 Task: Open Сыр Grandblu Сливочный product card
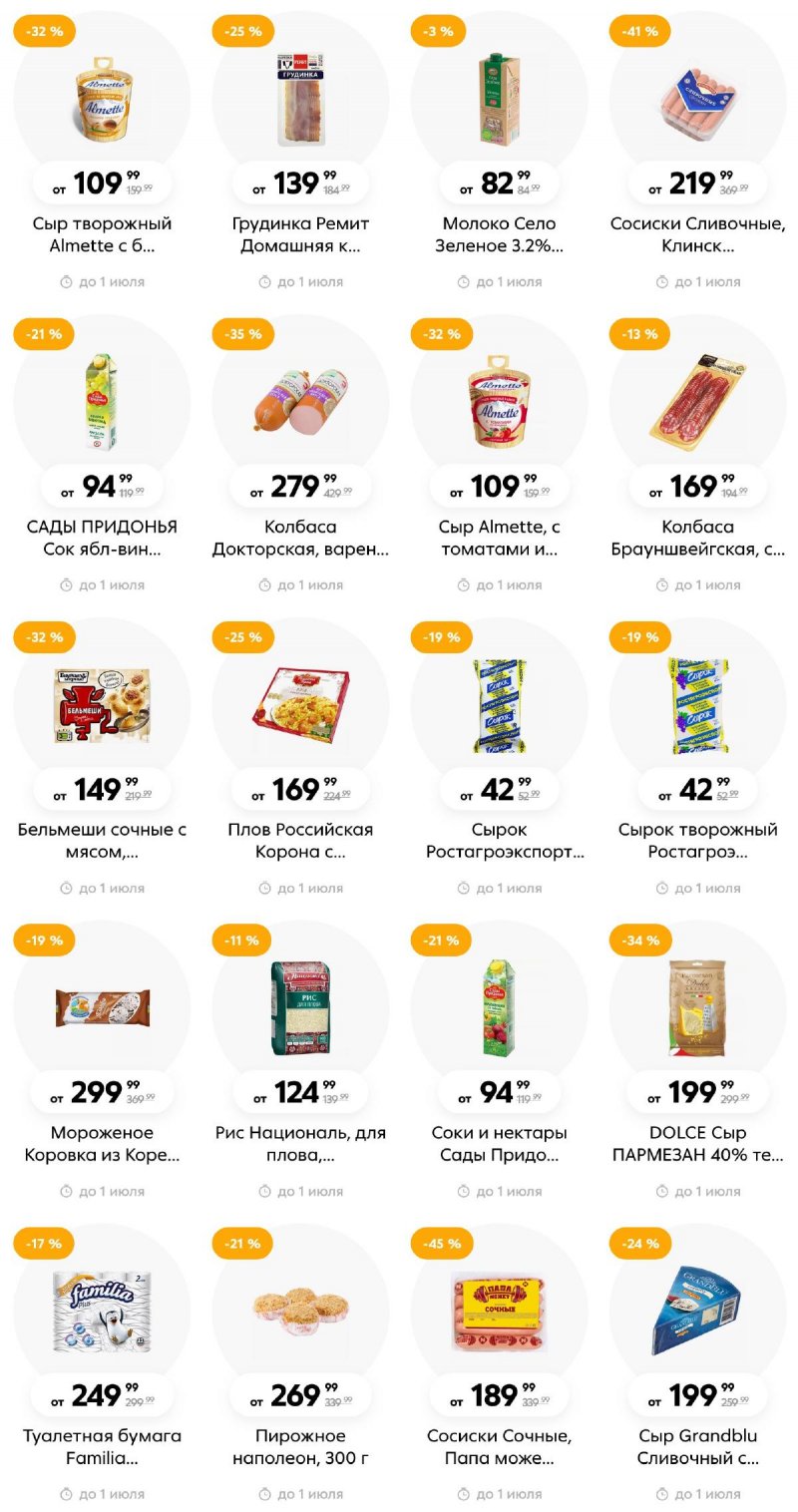pos(697,1313)
